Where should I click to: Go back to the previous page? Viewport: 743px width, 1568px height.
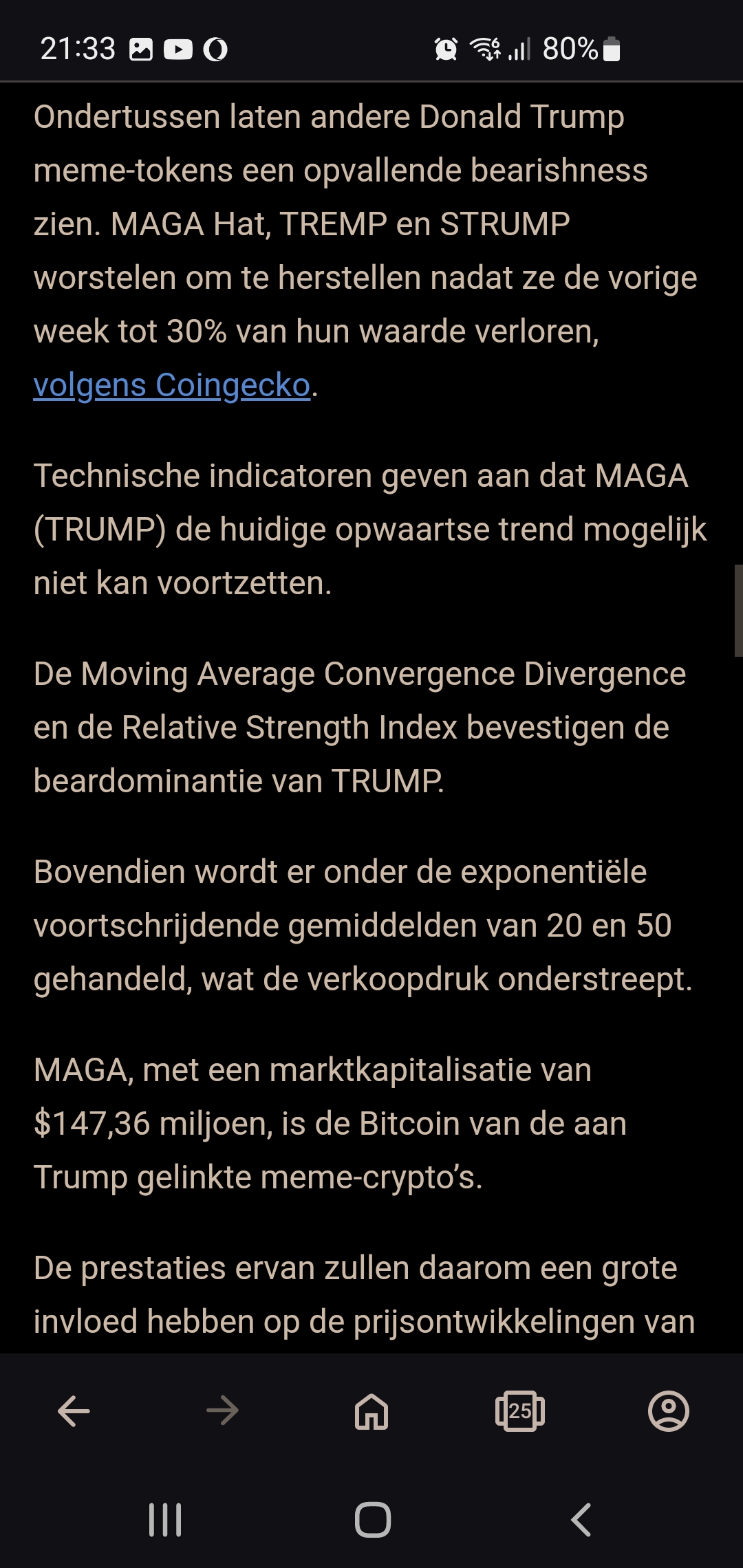pyautogui.click(x=74, y=1411)
